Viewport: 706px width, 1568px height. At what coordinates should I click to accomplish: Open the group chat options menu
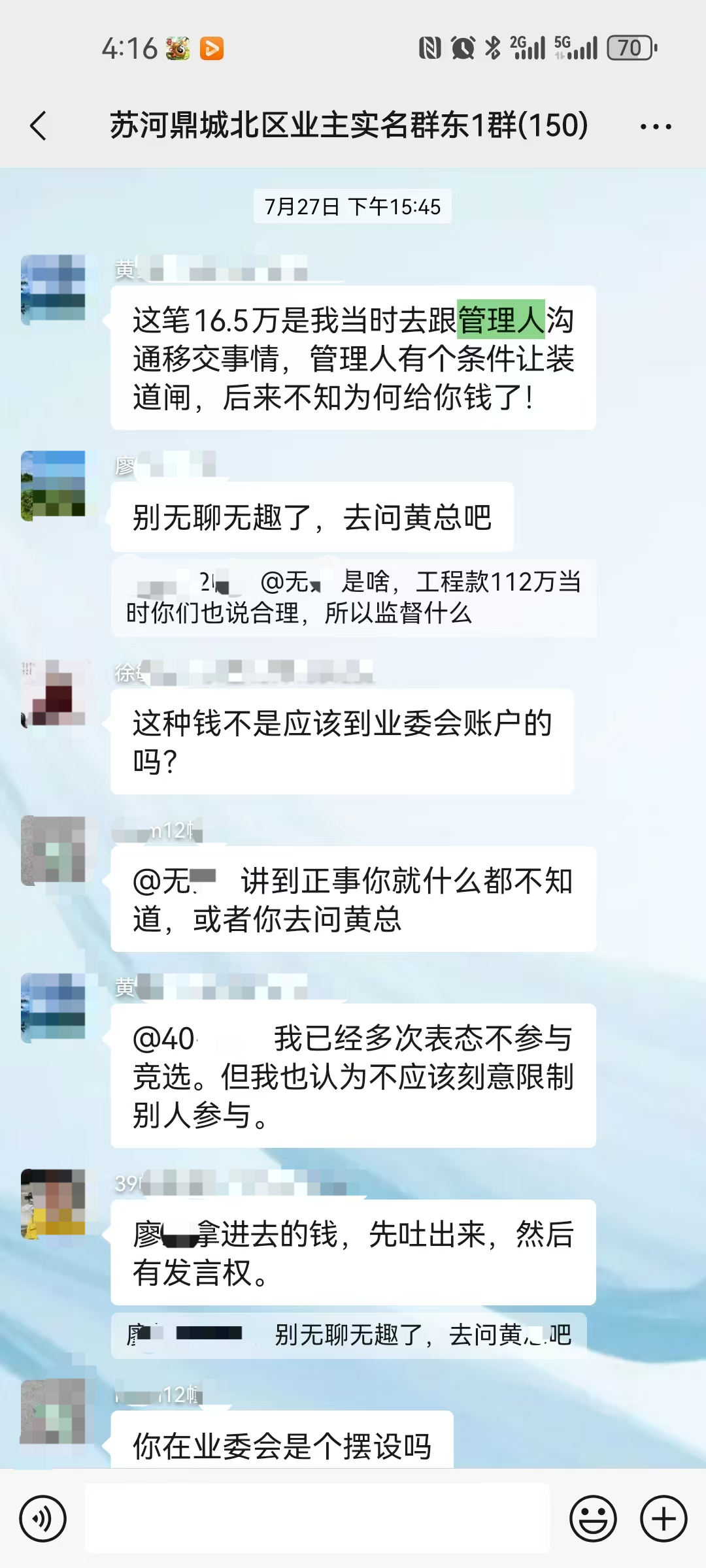[656, 126]
